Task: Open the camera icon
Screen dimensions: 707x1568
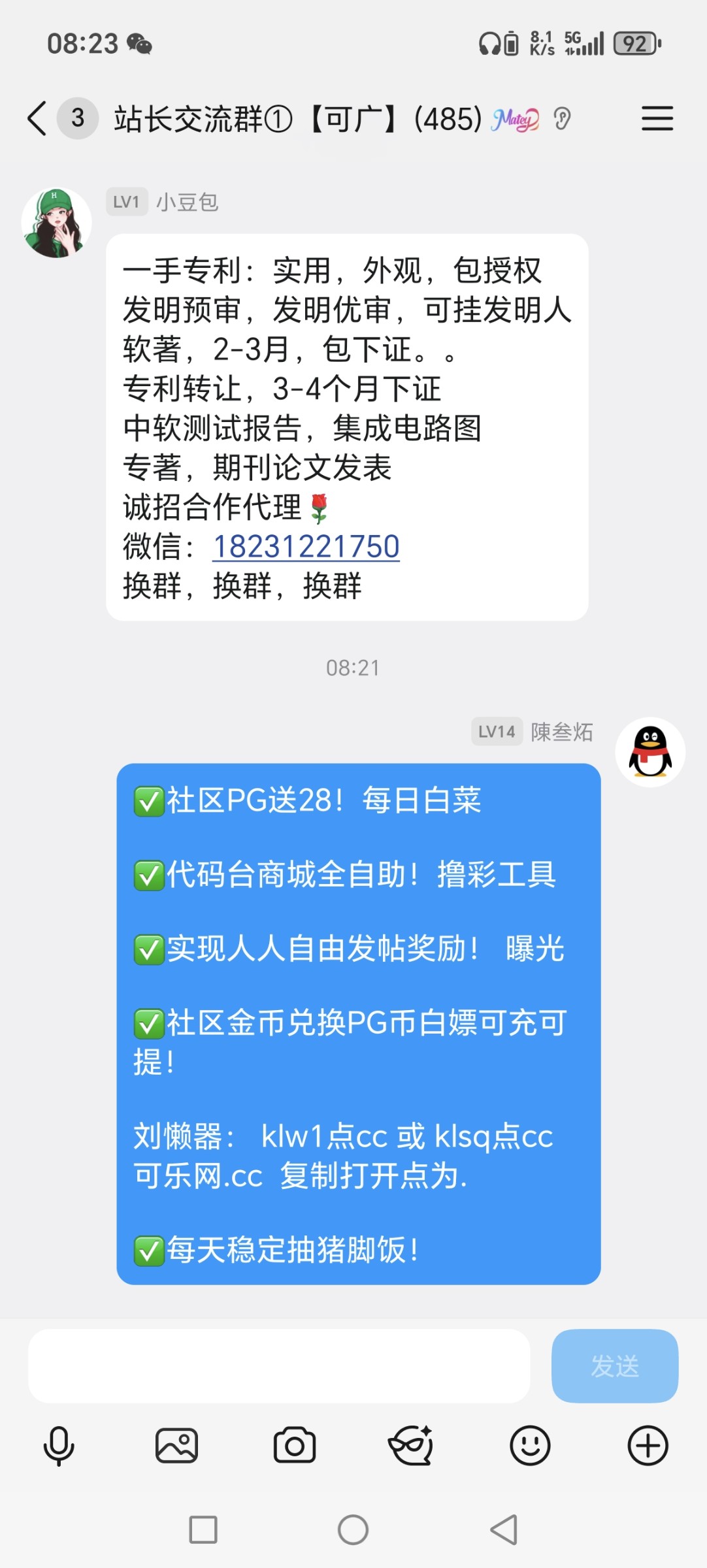Action: 294,1445
